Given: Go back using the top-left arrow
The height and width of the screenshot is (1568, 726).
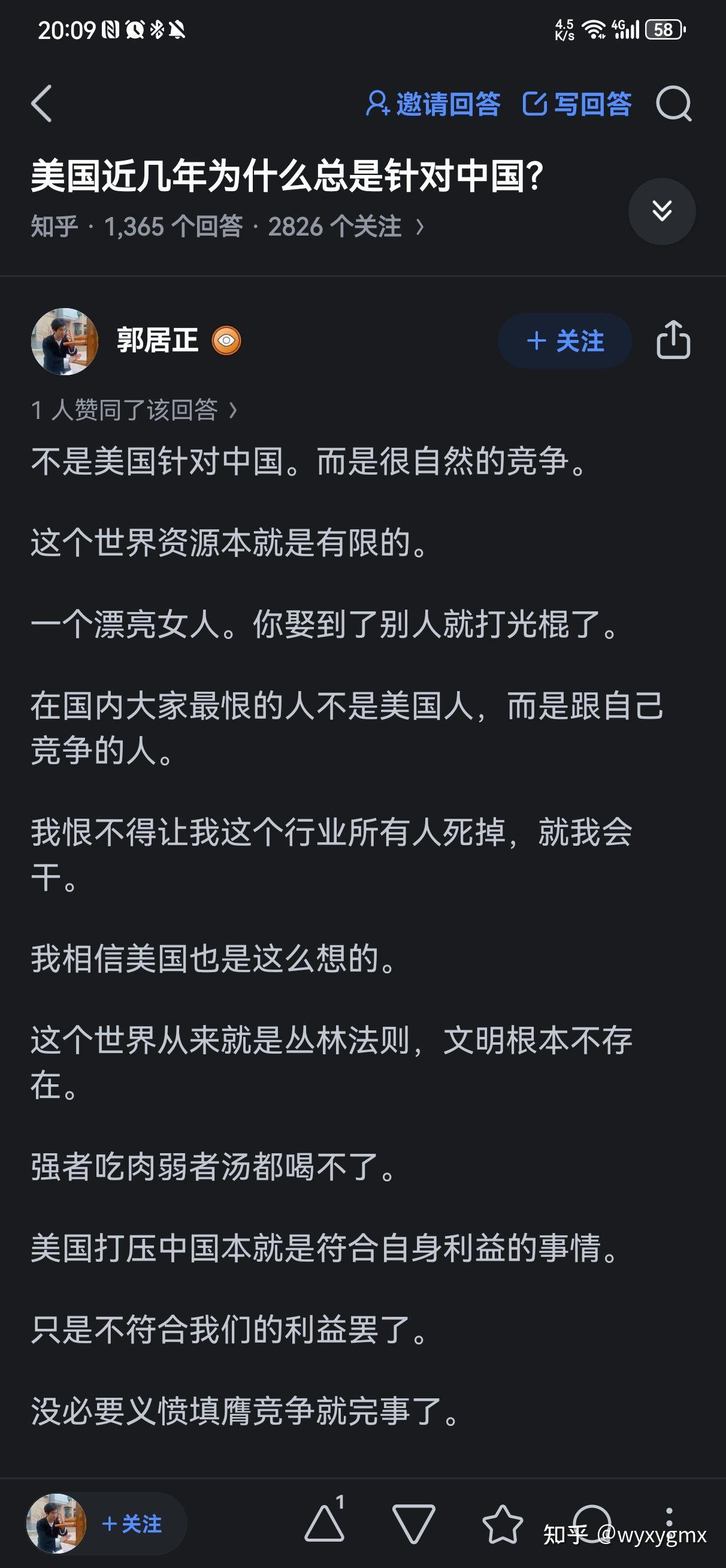Looking at the screenshot, I should pyautogui.click(x=41, y=104).
